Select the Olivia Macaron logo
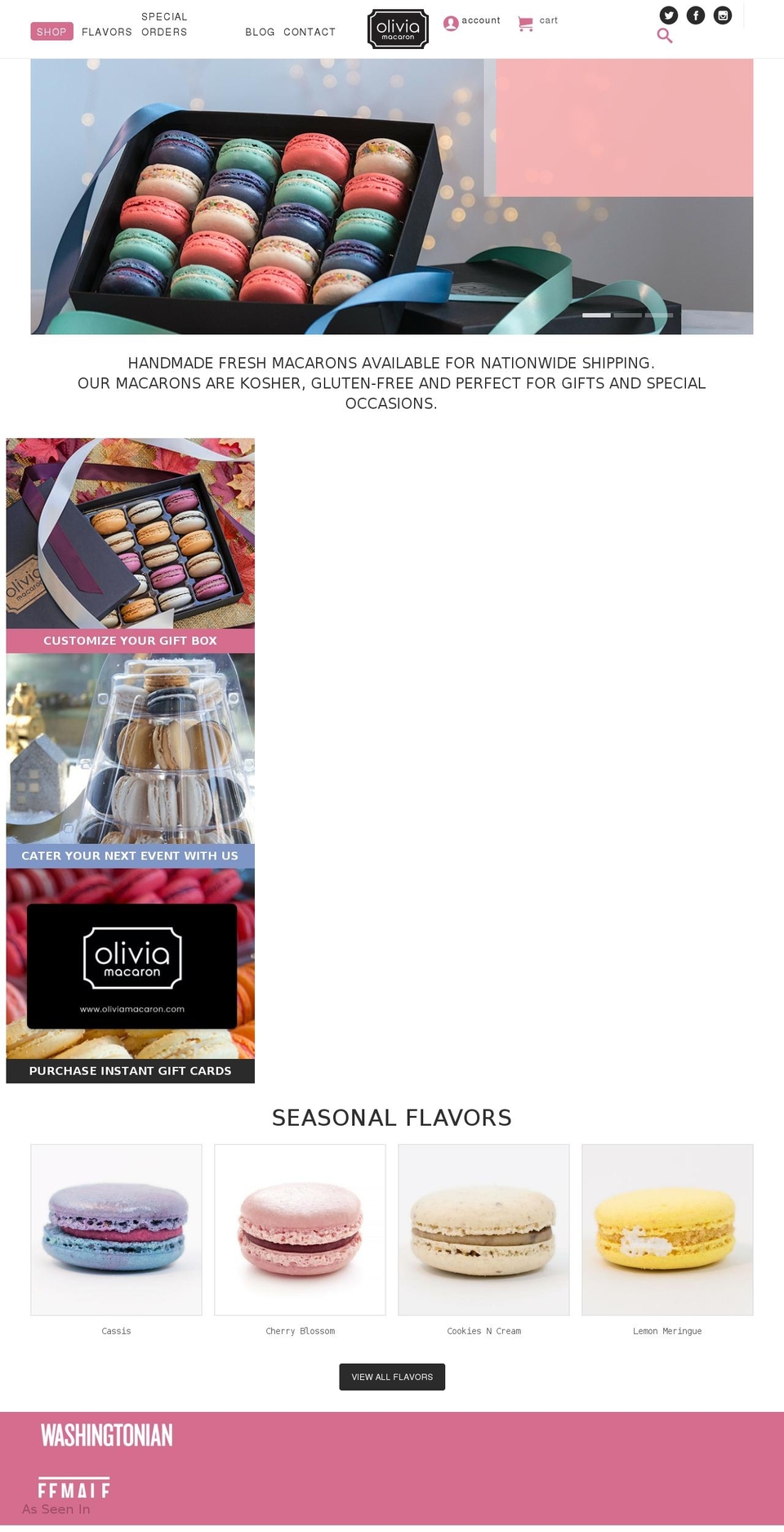784x1532 pixels. 398,29
